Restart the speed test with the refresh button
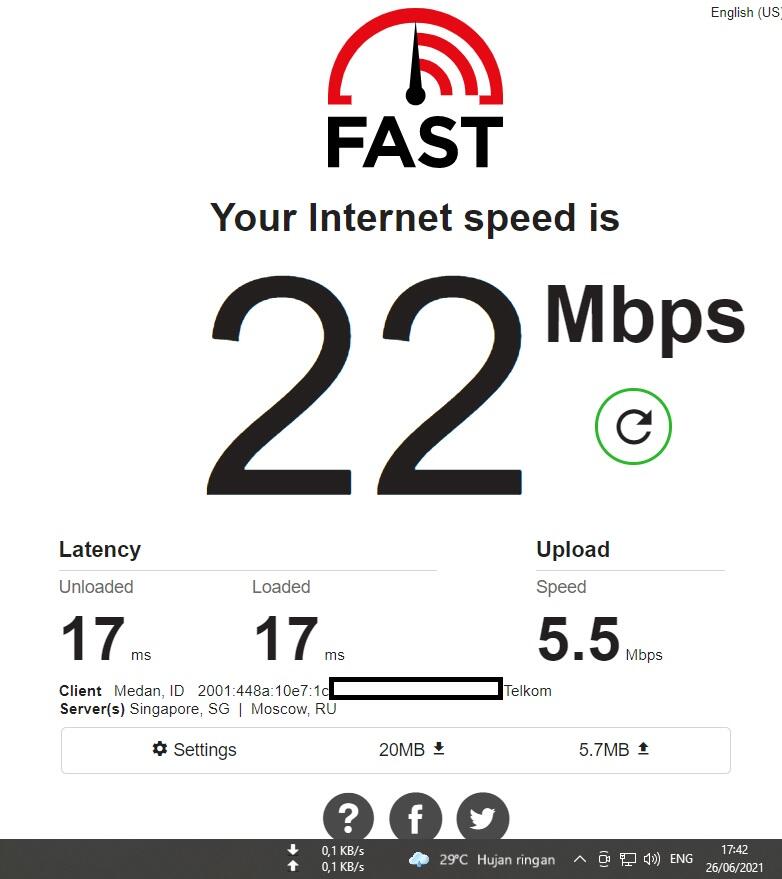The width and height of the screenshot is (782, 879). 633,427
